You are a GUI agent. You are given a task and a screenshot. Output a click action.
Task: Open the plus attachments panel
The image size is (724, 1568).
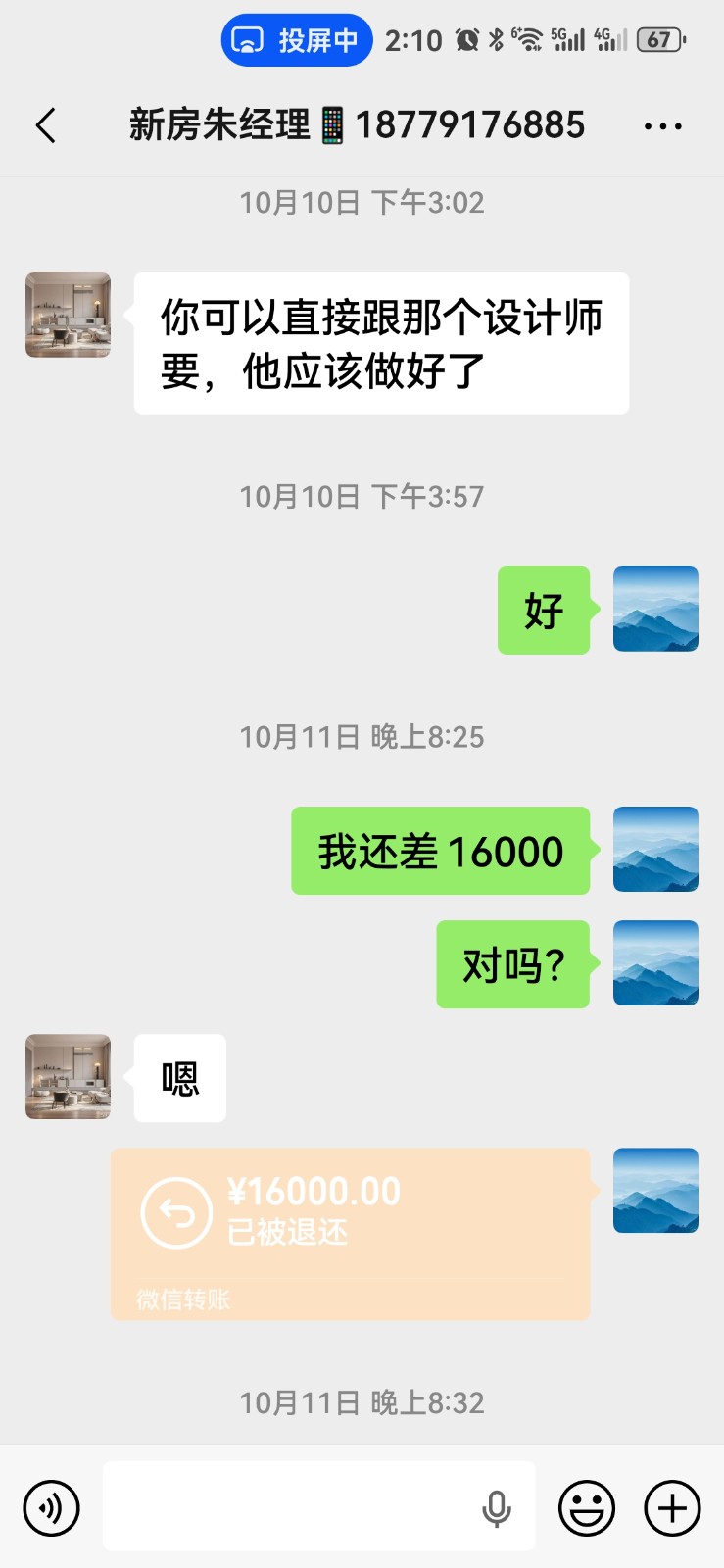click(x=672, y=1507)
